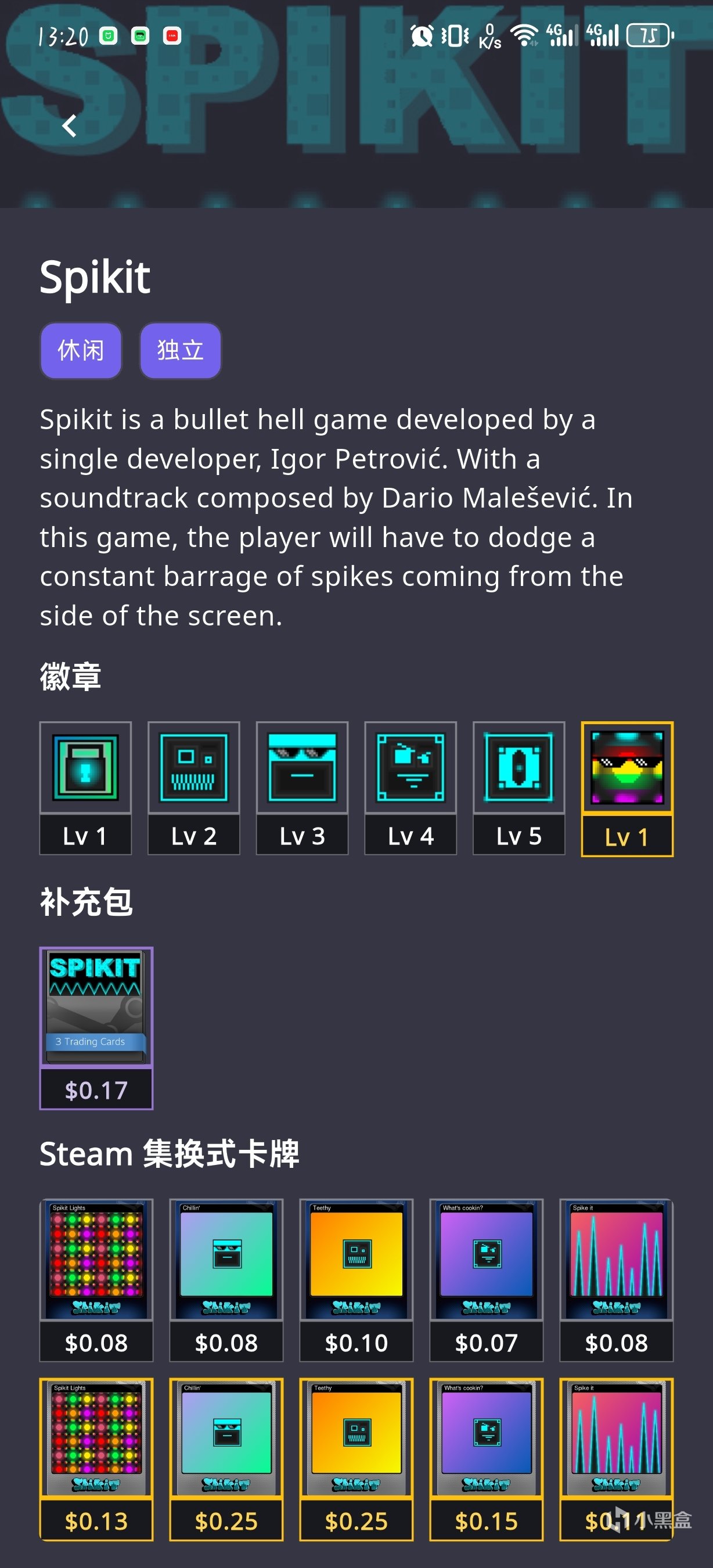The width and height of the screenshot is (713, 1568).
Task: Select the 独立 tag chip
Action: click(x=181, y=351)
